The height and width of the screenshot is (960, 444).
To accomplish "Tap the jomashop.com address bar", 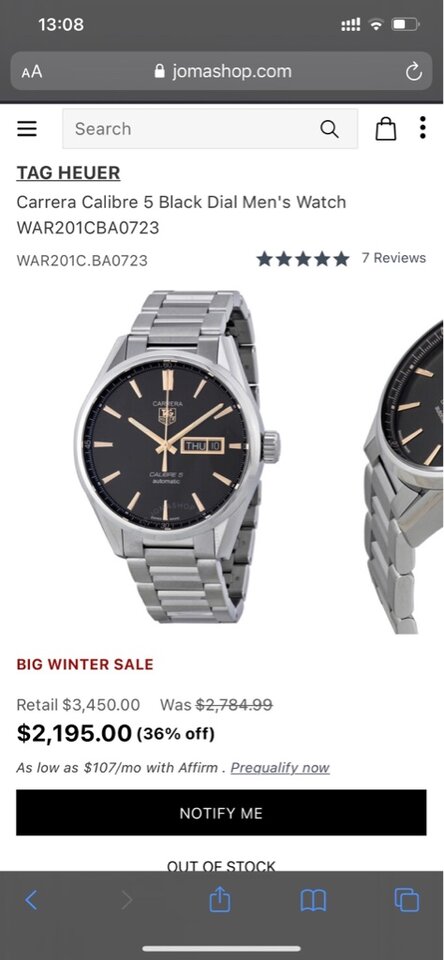I will click(x=222, y=72).
